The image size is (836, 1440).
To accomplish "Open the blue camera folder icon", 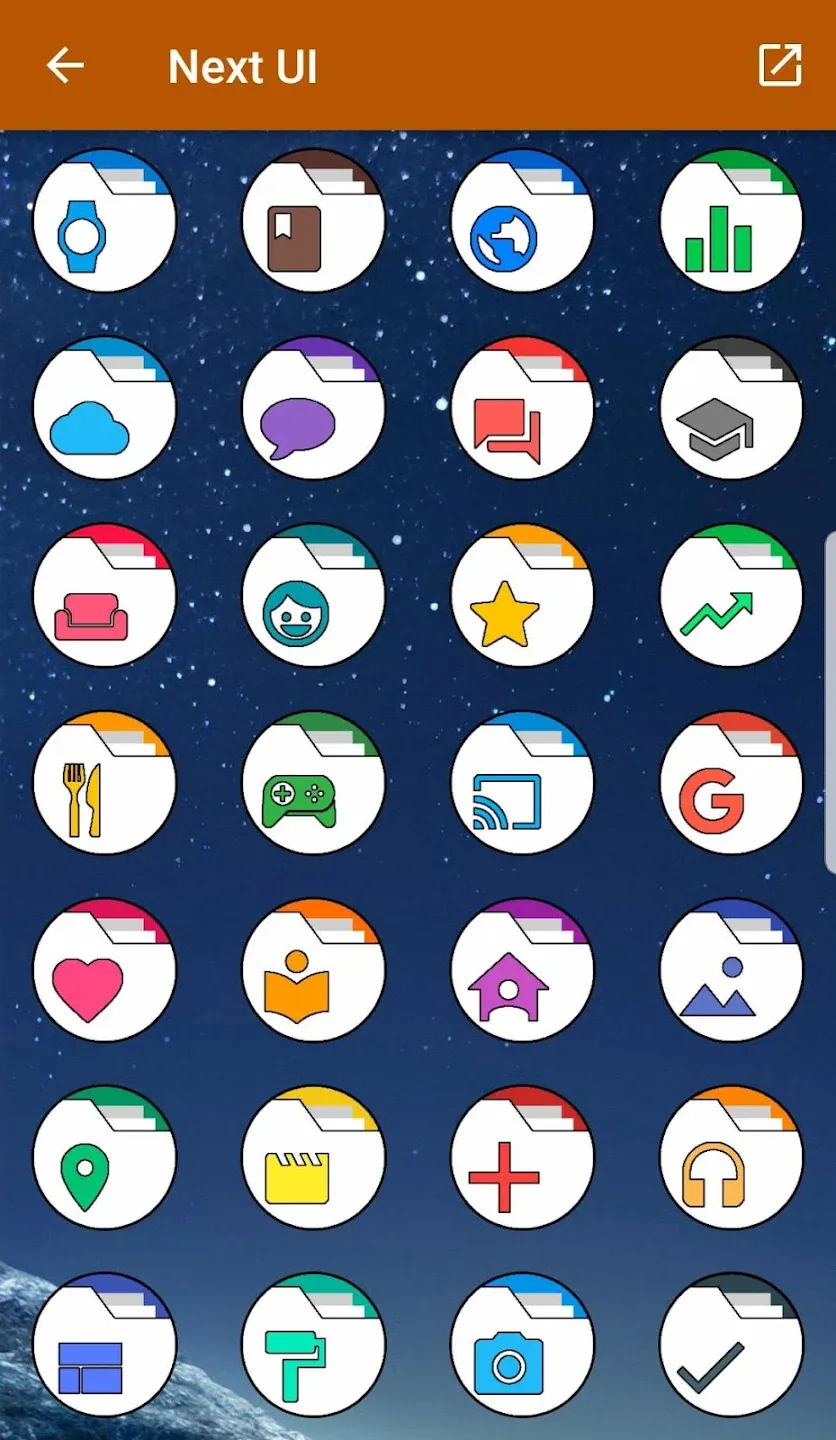I will (522, 1344).
